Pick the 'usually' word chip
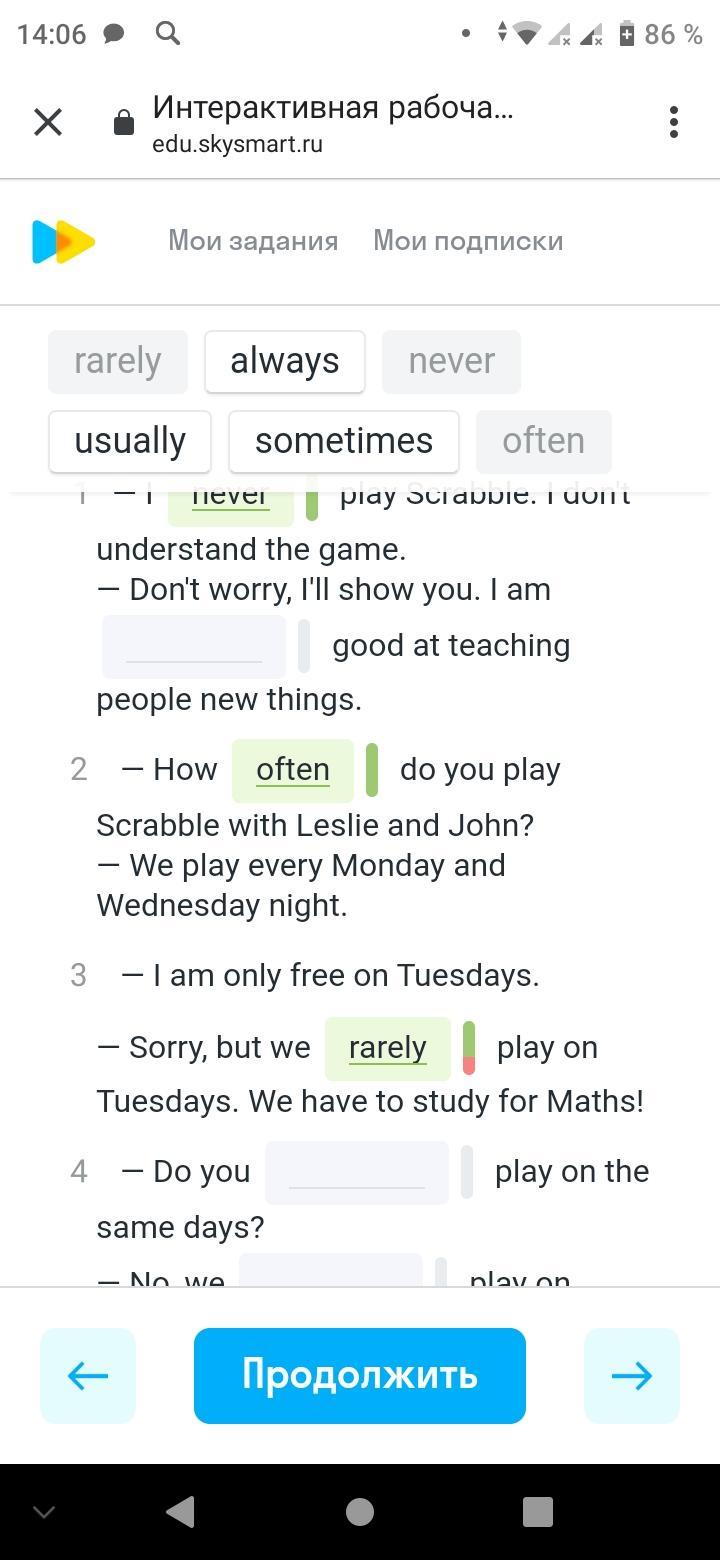This screenshot has width=720, height=1560. [130, 441]
